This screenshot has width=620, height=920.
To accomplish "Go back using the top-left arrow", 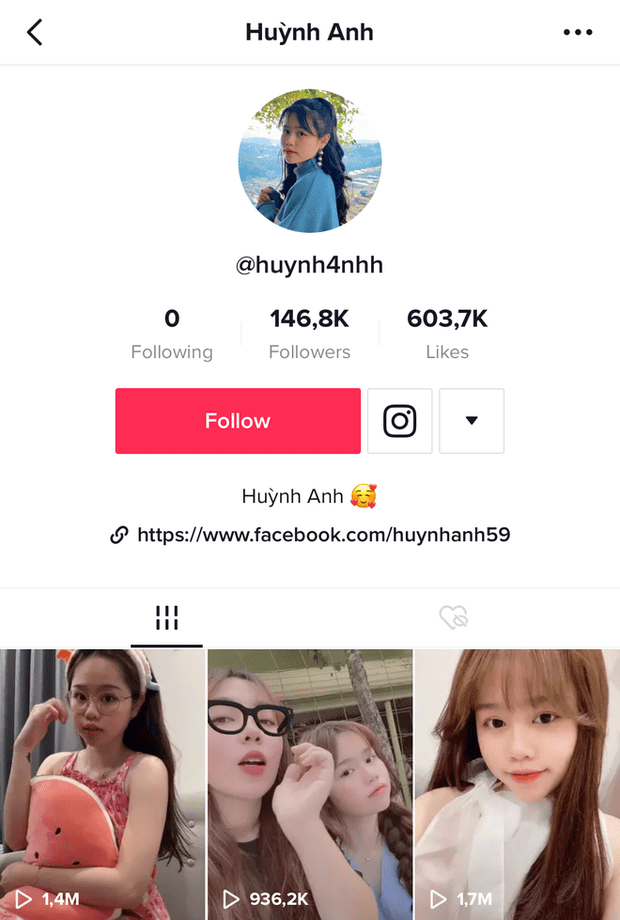I will 34,32.
